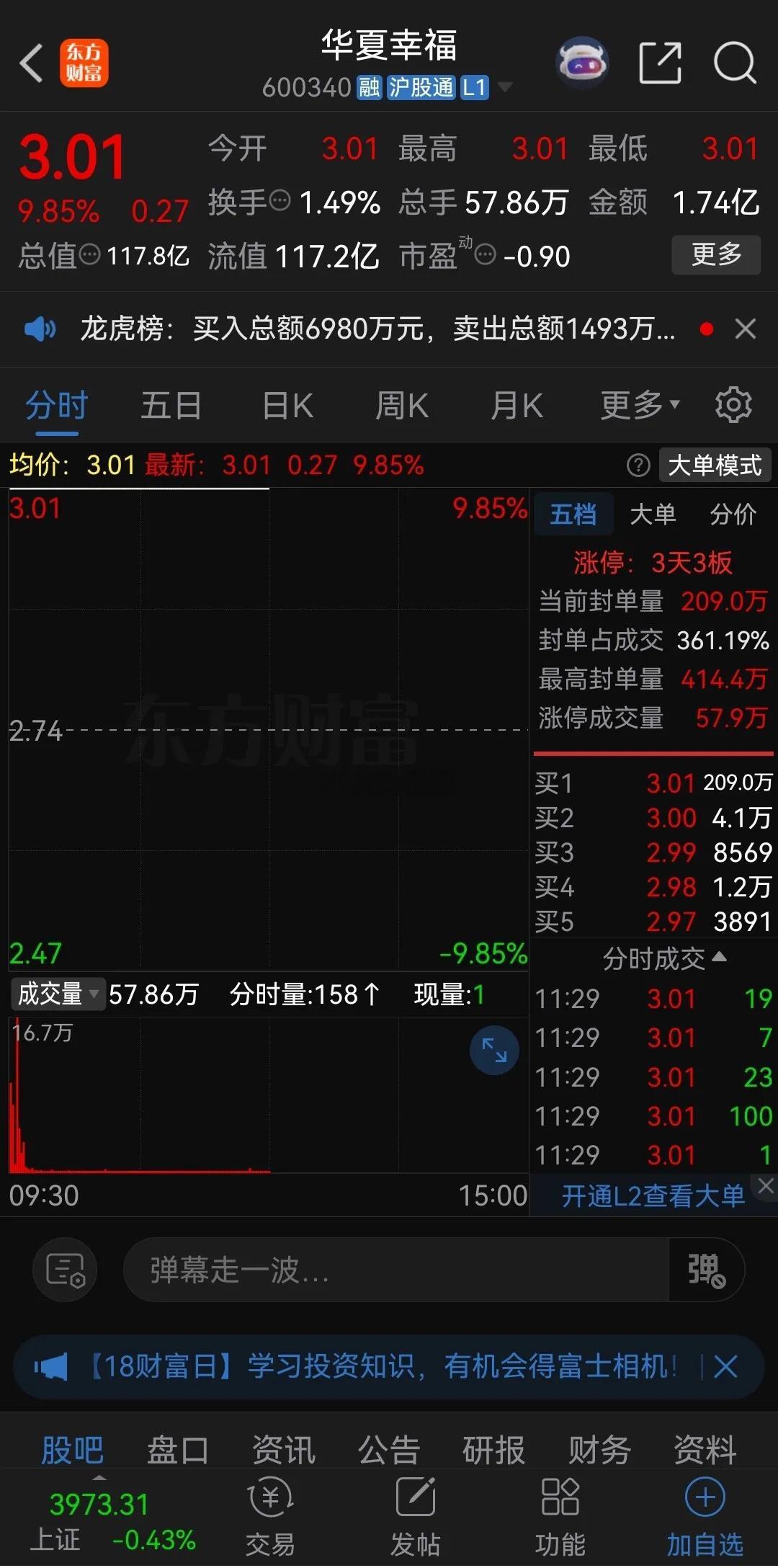Tap the speaker icon next to 龙虎榜 announcement
Viewport: 778px width, 1568px height.
[x=41, y=329]
